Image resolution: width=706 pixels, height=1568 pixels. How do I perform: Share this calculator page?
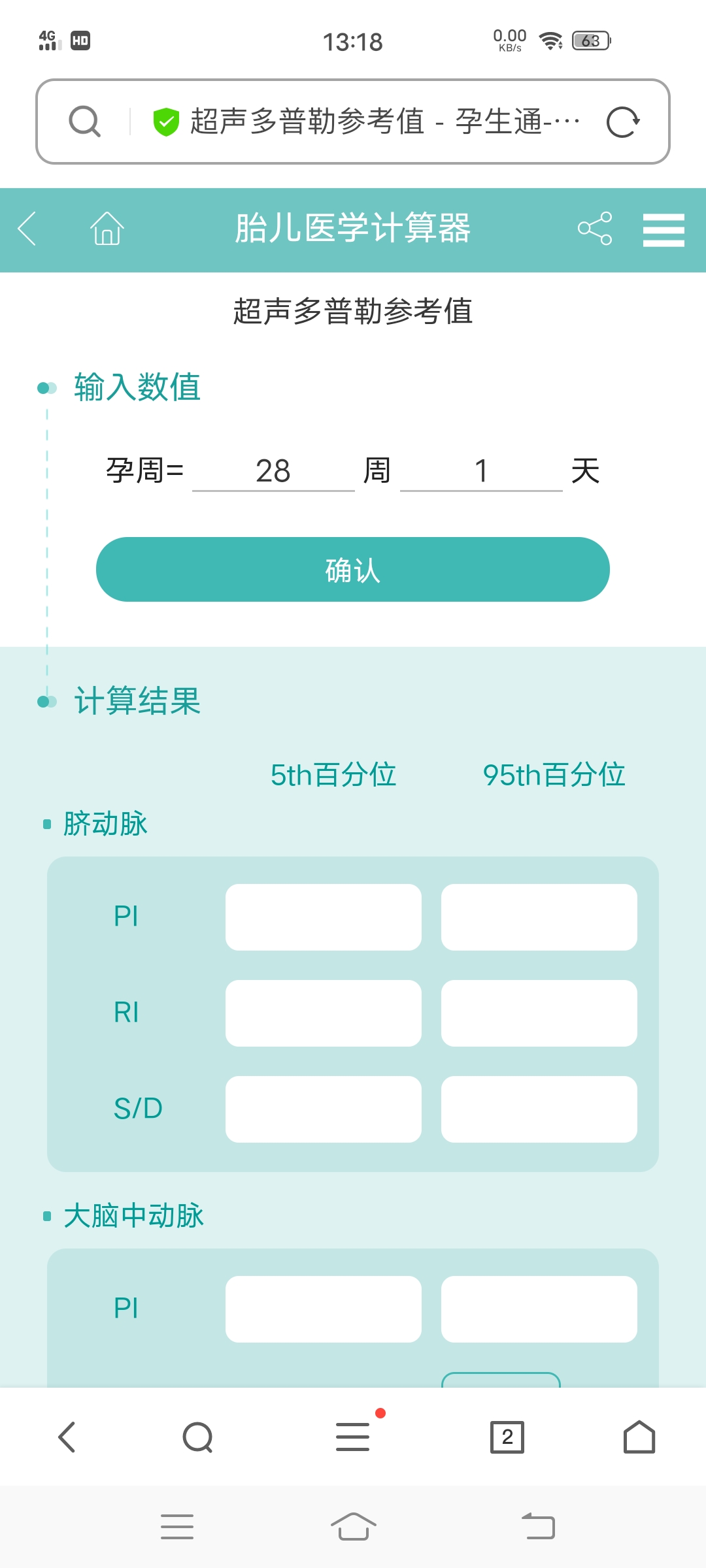(x=595, y=229)
